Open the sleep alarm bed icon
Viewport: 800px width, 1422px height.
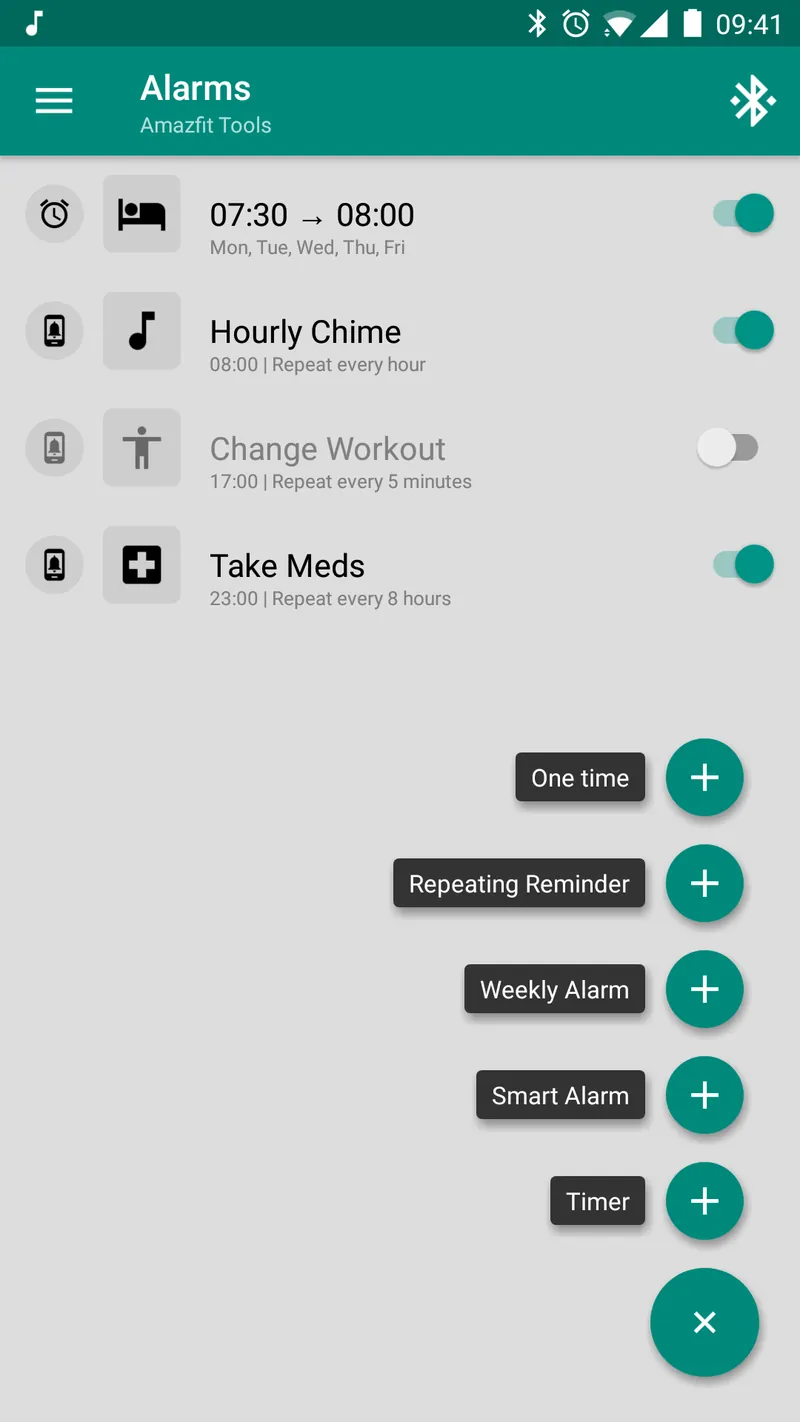[x=141, y=213]
